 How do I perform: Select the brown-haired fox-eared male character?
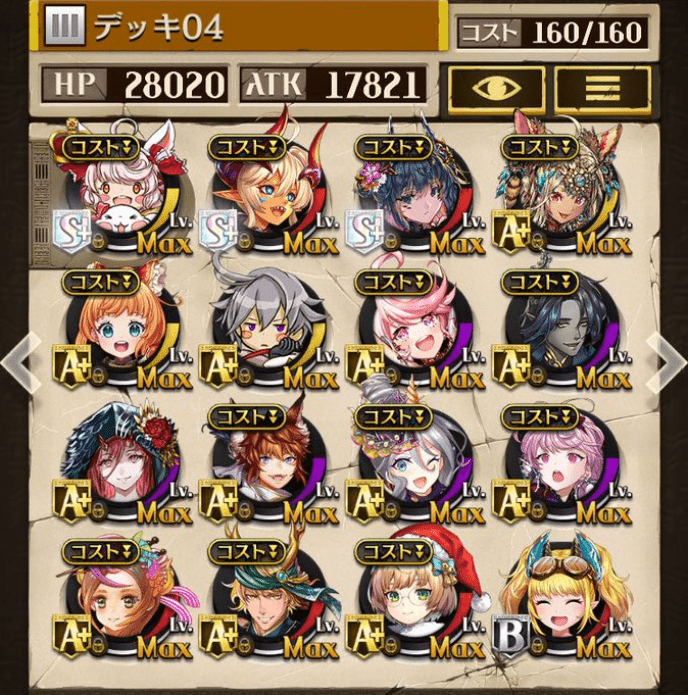[265, 465]
